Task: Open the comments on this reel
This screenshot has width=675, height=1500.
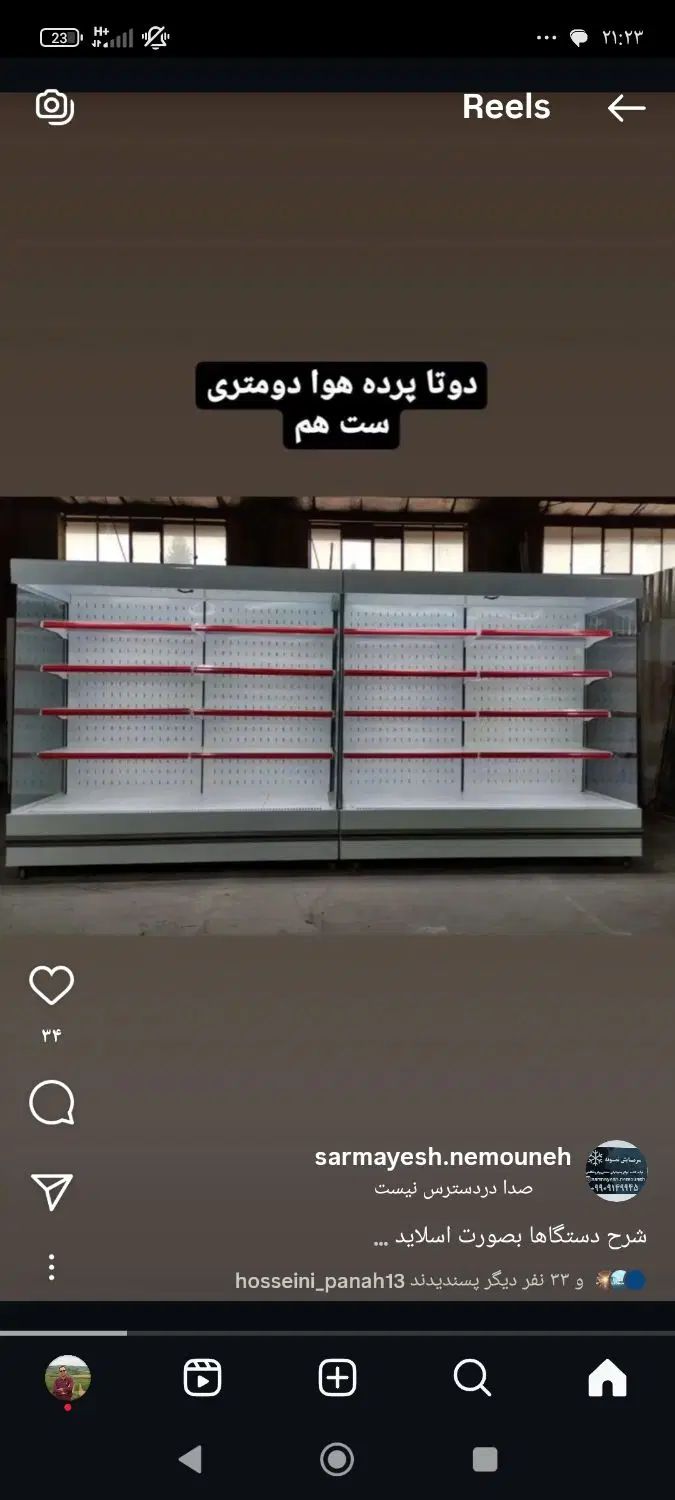Action: click(x=51, y=1103)
